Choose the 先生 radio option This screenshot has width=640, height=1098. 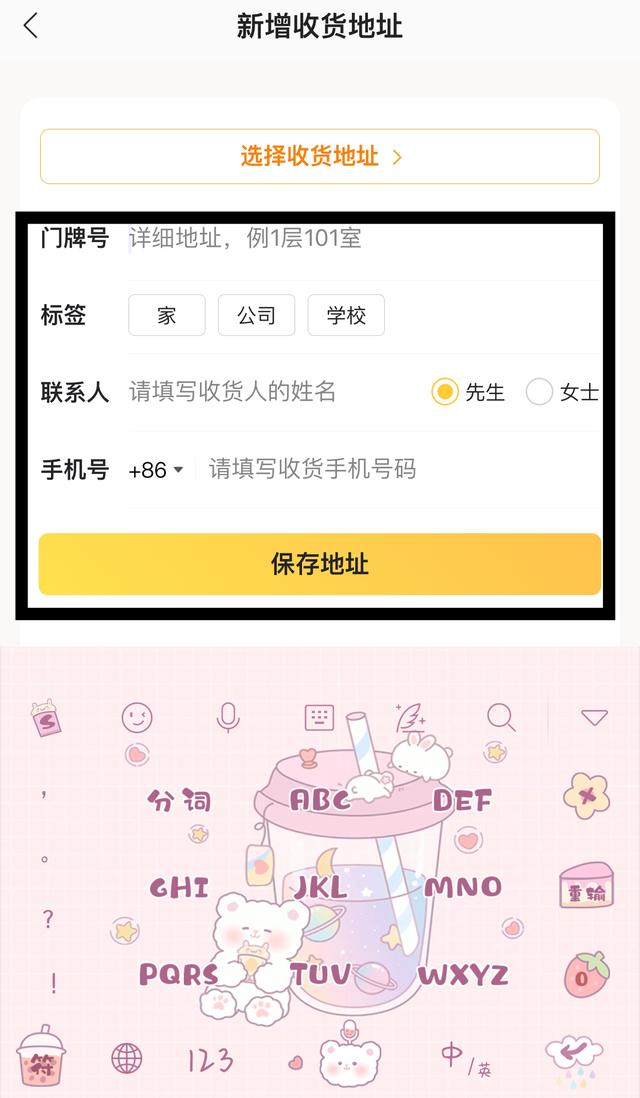pos(446,392)
